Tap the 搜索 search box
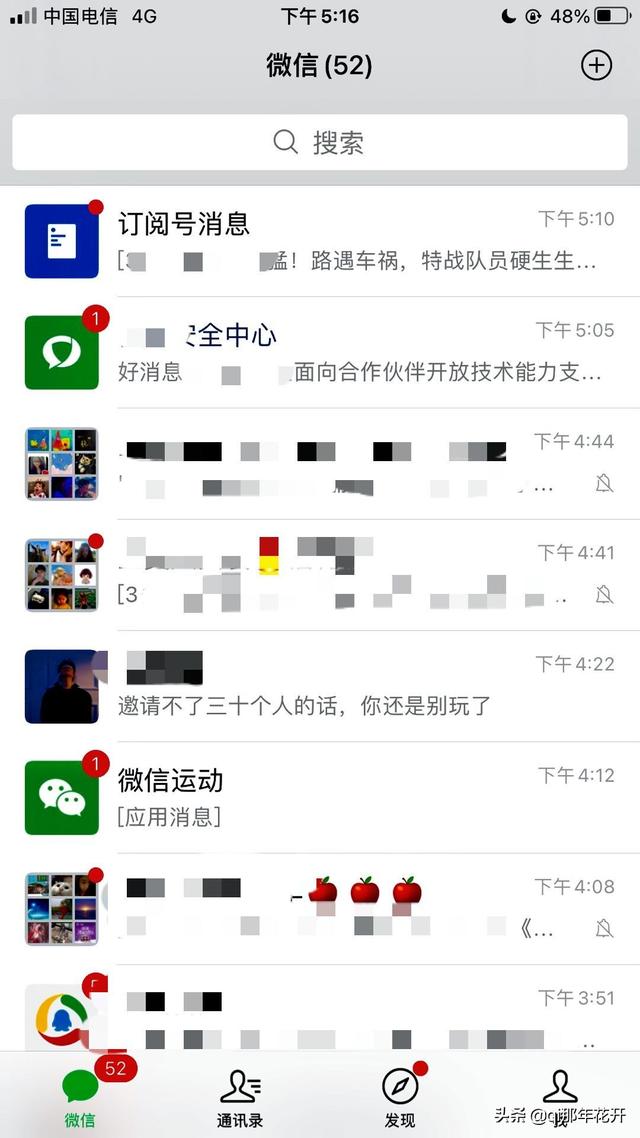Viewport: 640px width, 1138px height. pos(320,143)
